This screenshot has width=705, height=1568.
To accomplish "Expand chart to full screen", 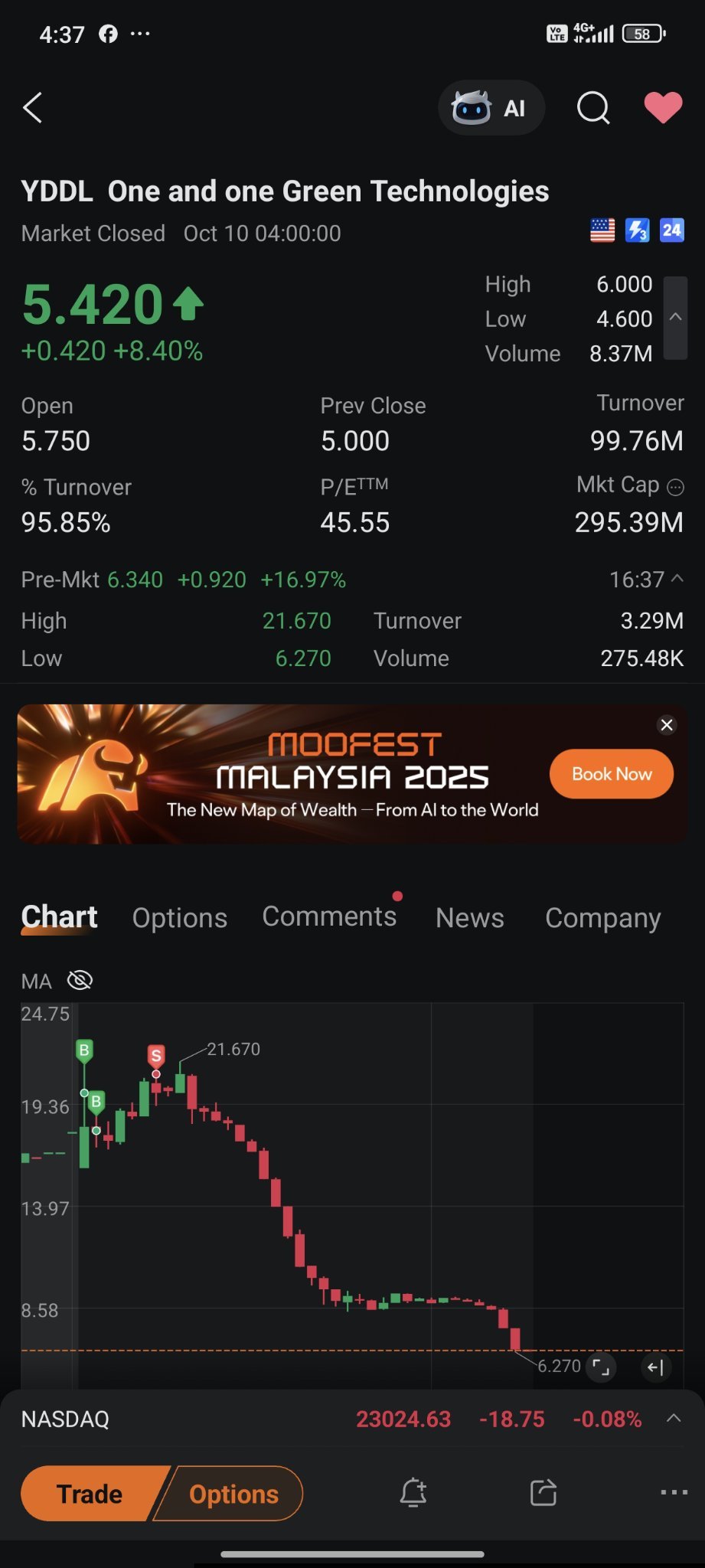I will pos(601,1367).
